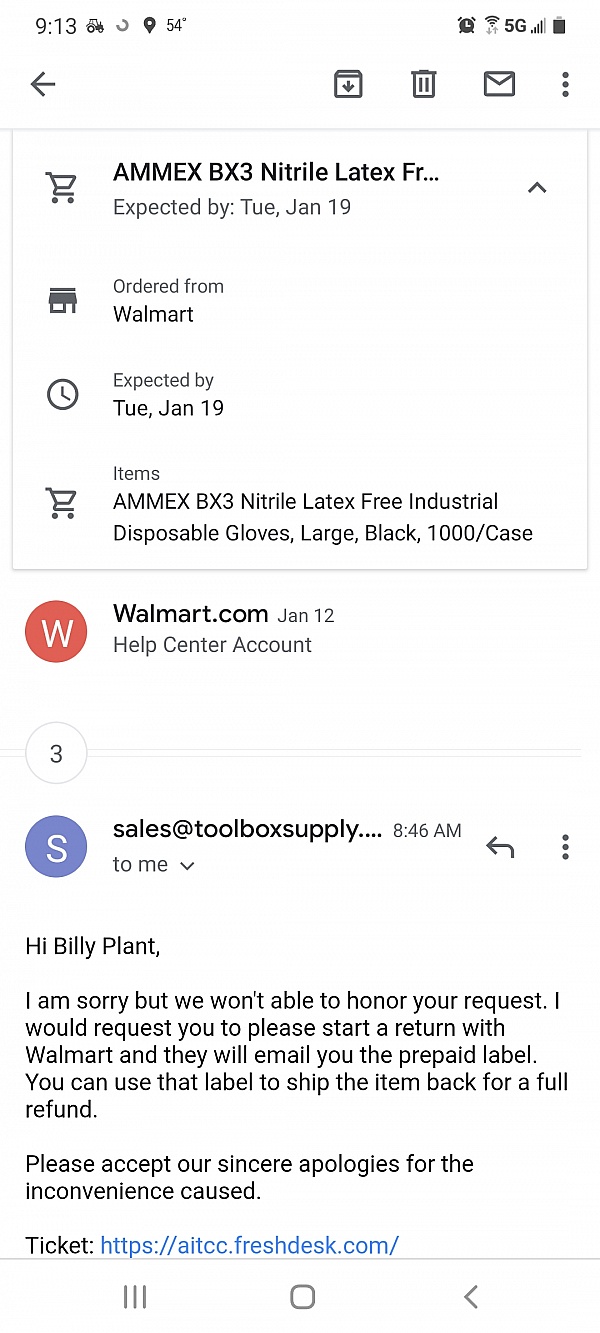Expand the 3 hidden messages

coord(56,753)
